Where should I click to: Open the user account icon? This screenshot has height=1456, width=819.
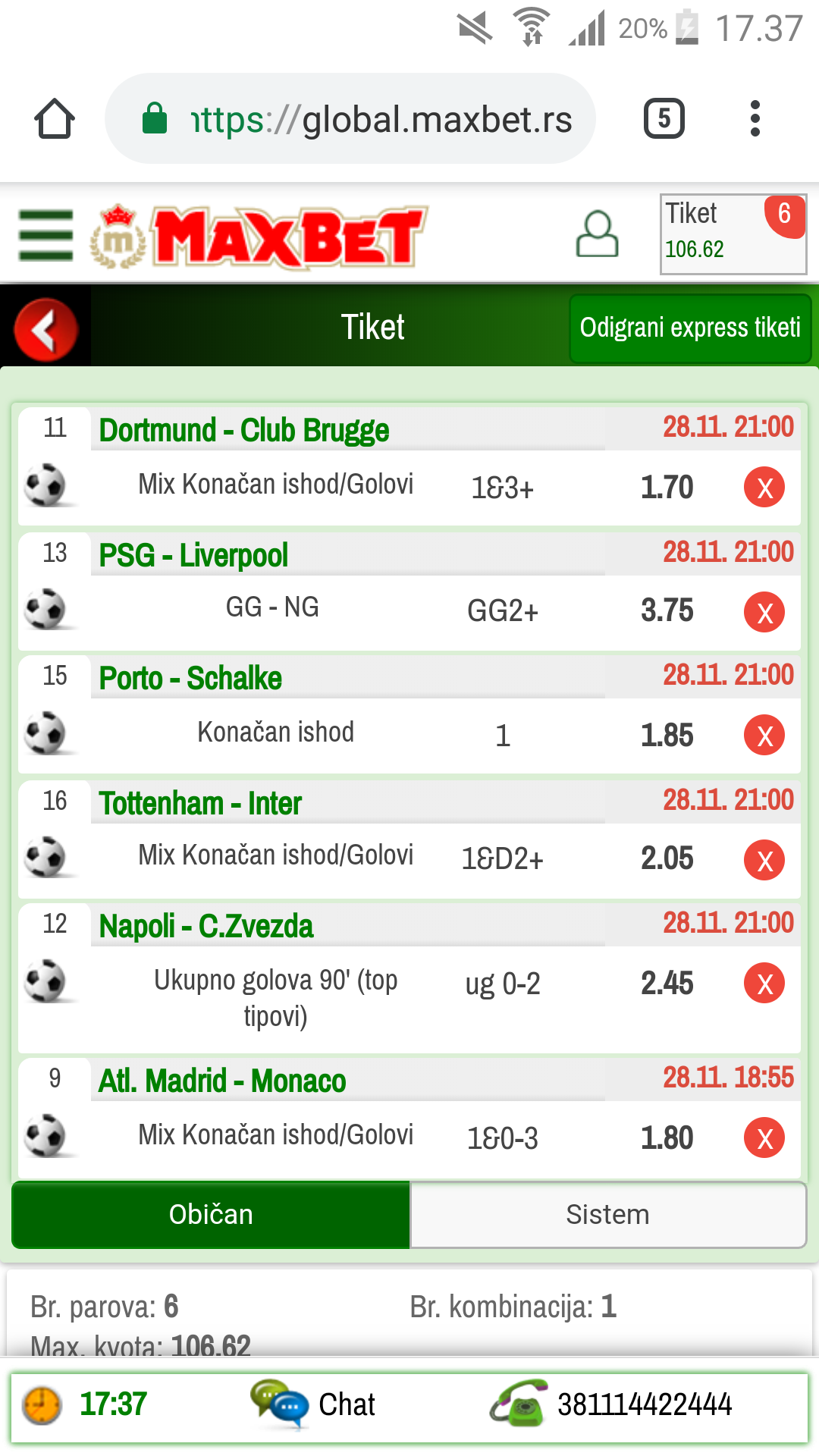pos(598,234)
